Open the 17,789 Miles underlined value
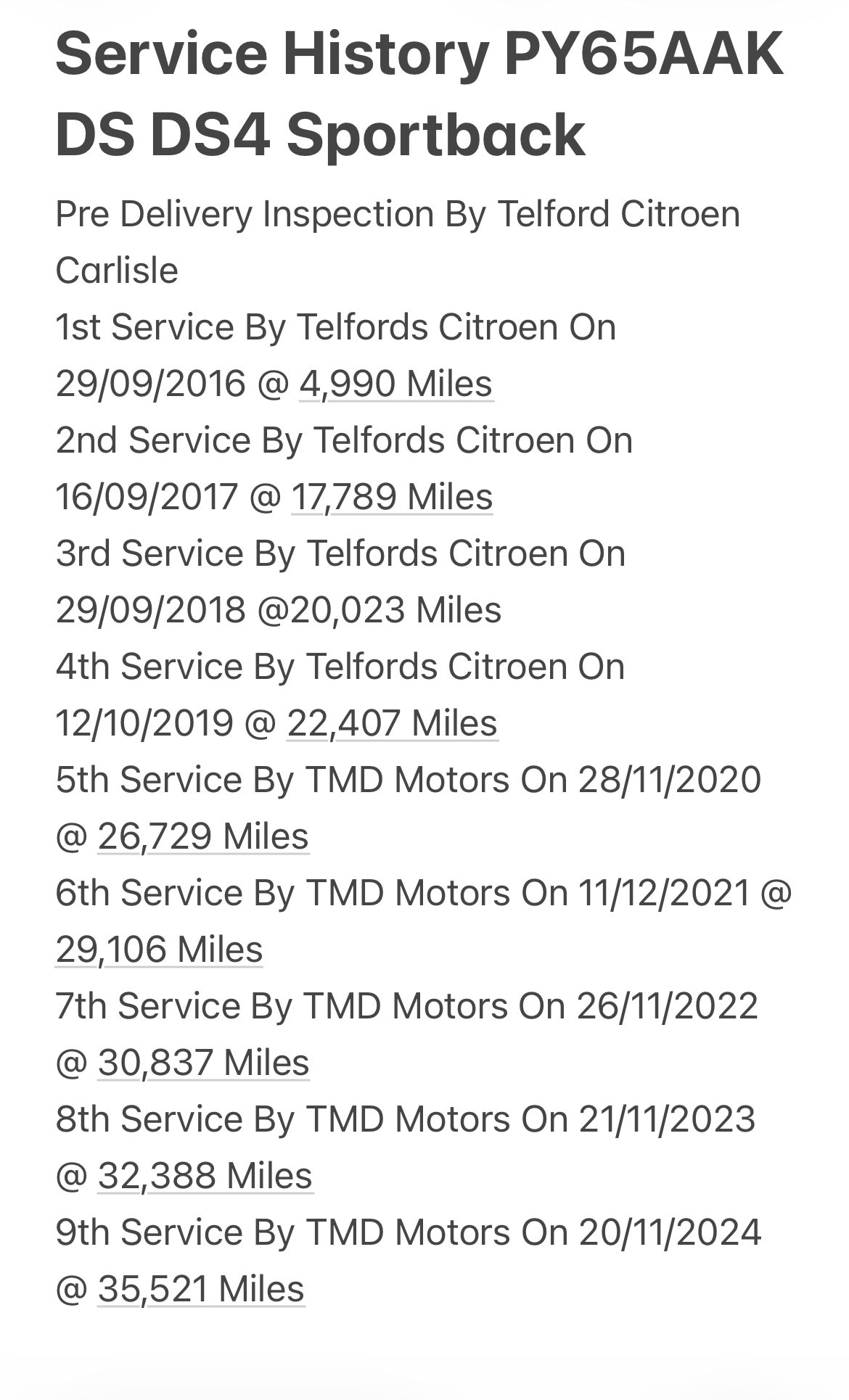This screenshot has height=1400, width=849. pyautogui.click(x=392, y=497)
